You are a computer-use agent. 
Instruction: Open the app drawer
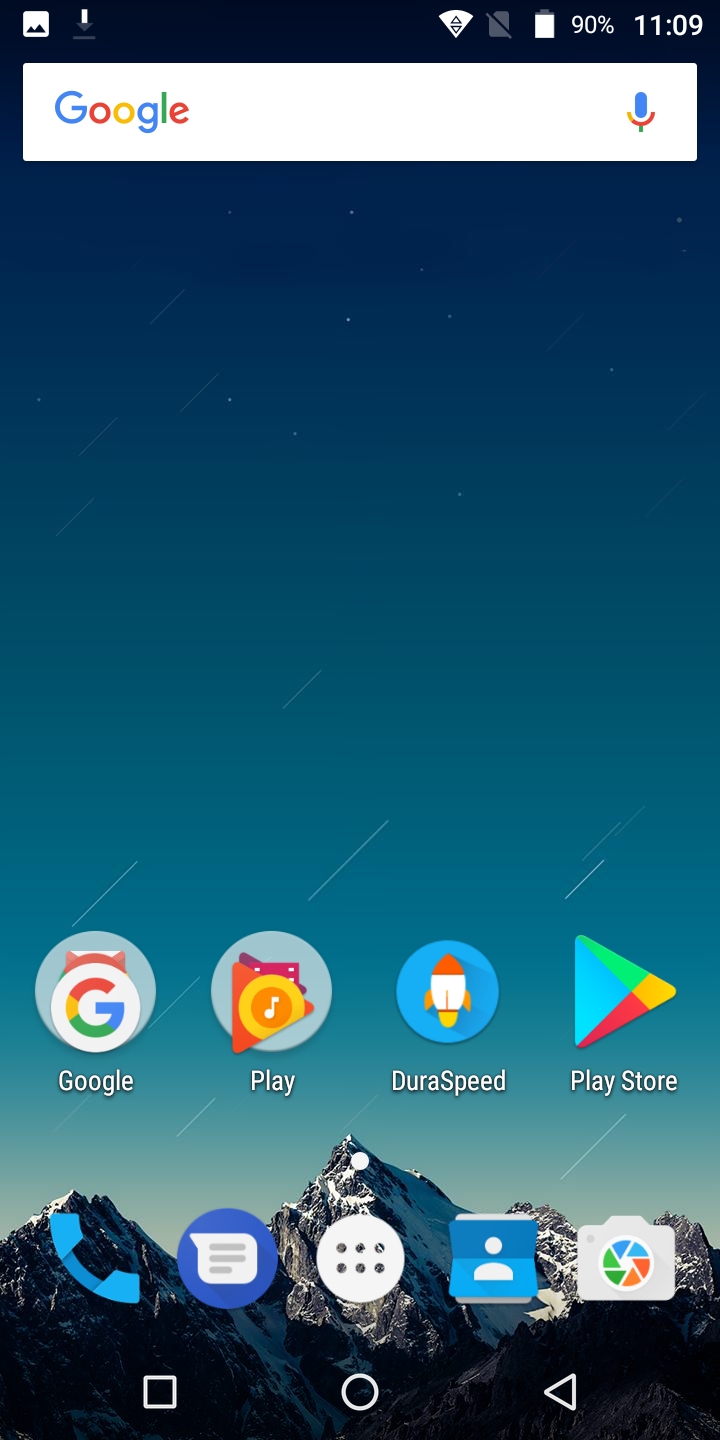(x=360, y=1258)
